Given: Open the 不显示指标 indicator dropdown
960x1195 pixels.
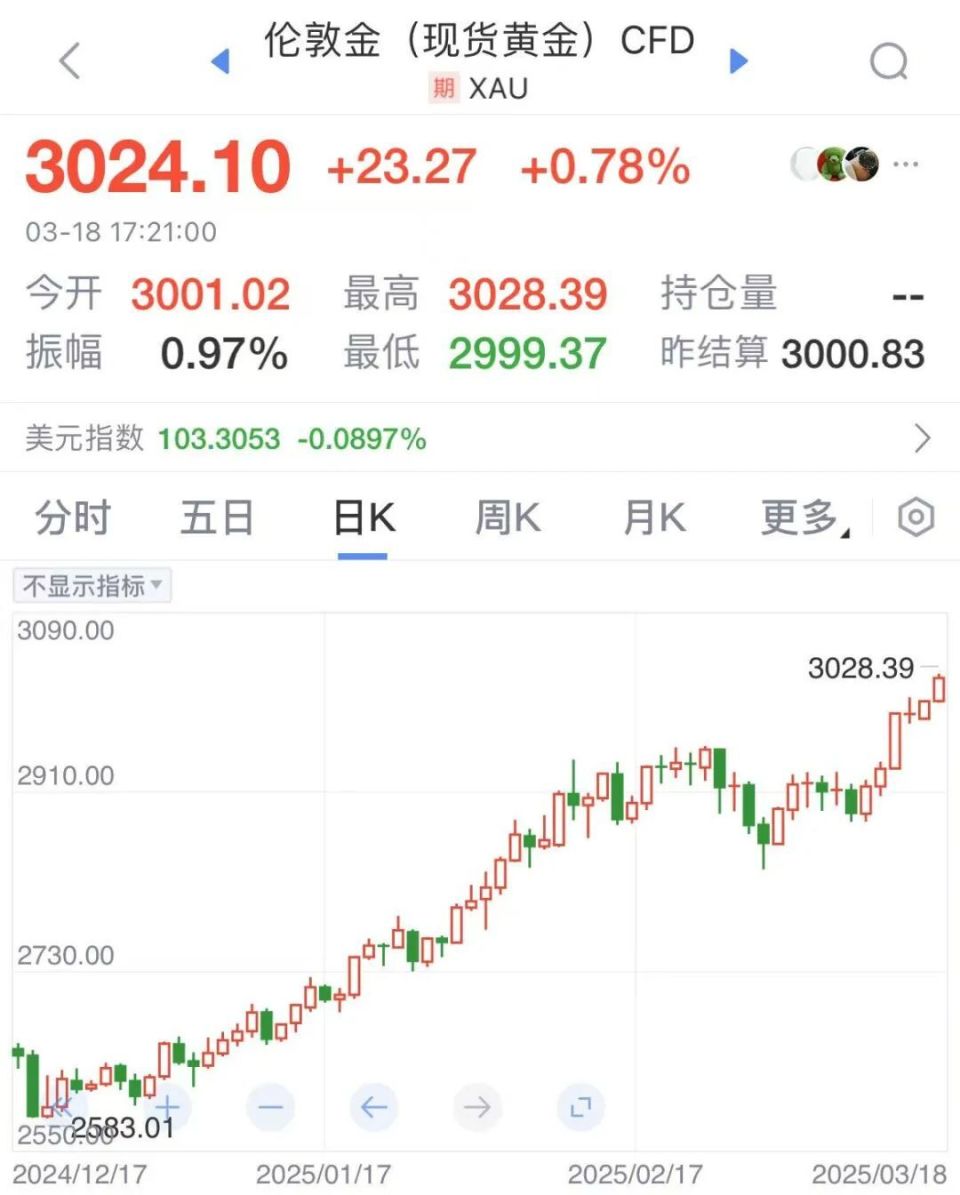Looking at the screenshot, I should pos(92,586).
